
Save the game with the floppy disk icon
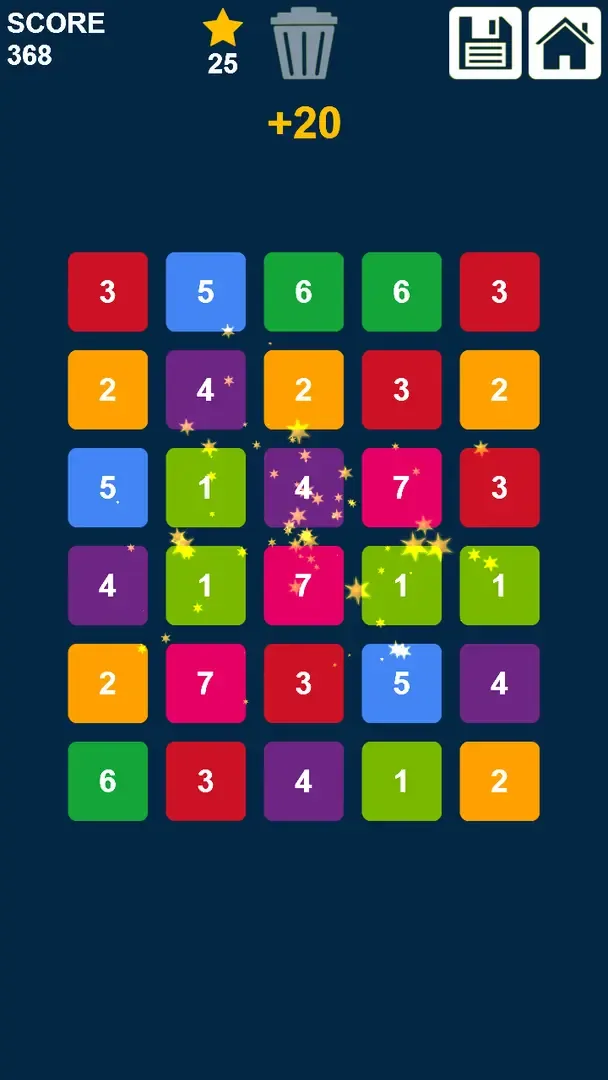(x=485, y=43)
